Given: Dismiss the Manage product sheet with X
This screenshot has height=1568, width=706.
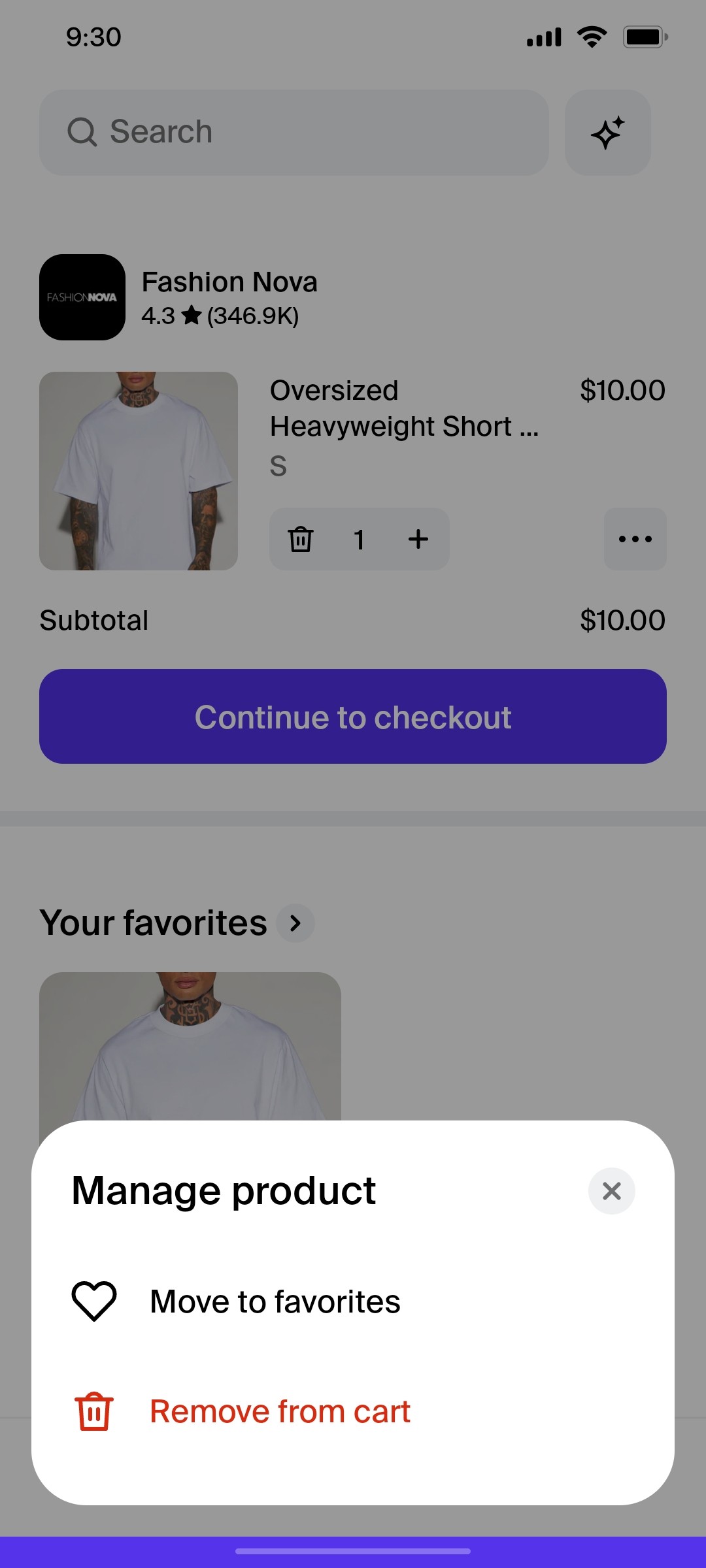Looking at the screenshot, I should tap(611, 1190).
